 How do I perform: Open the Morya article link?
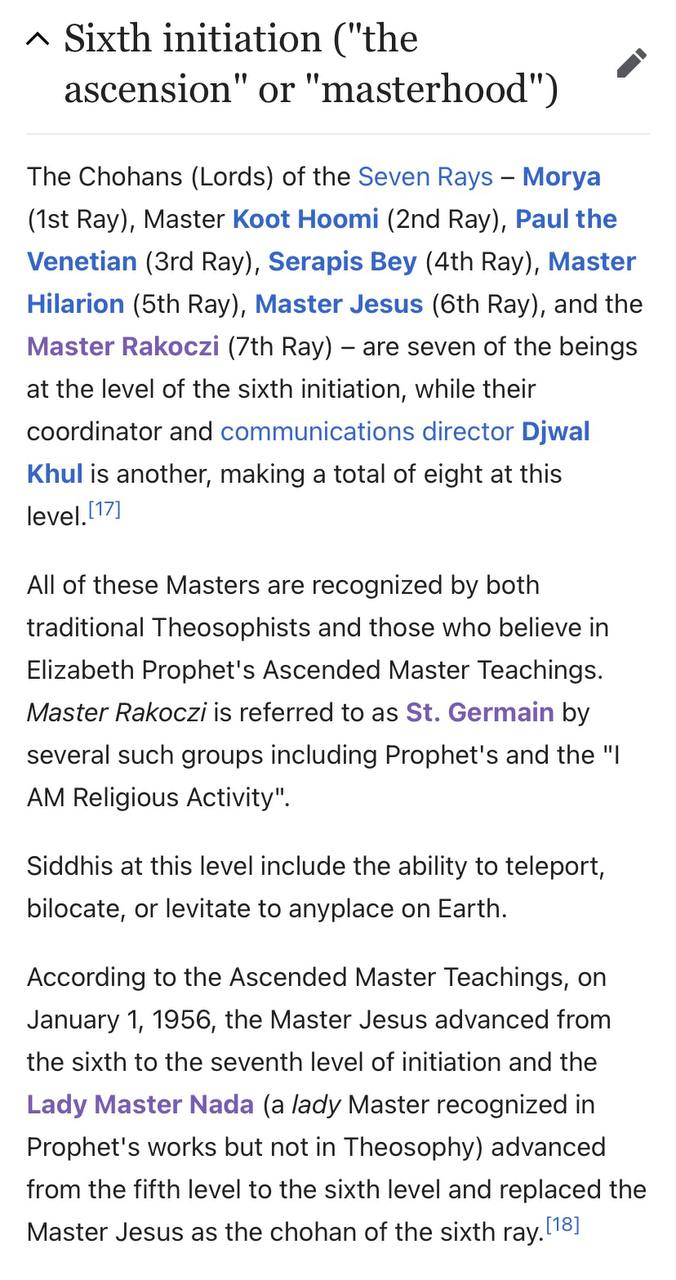pos(561,177)
